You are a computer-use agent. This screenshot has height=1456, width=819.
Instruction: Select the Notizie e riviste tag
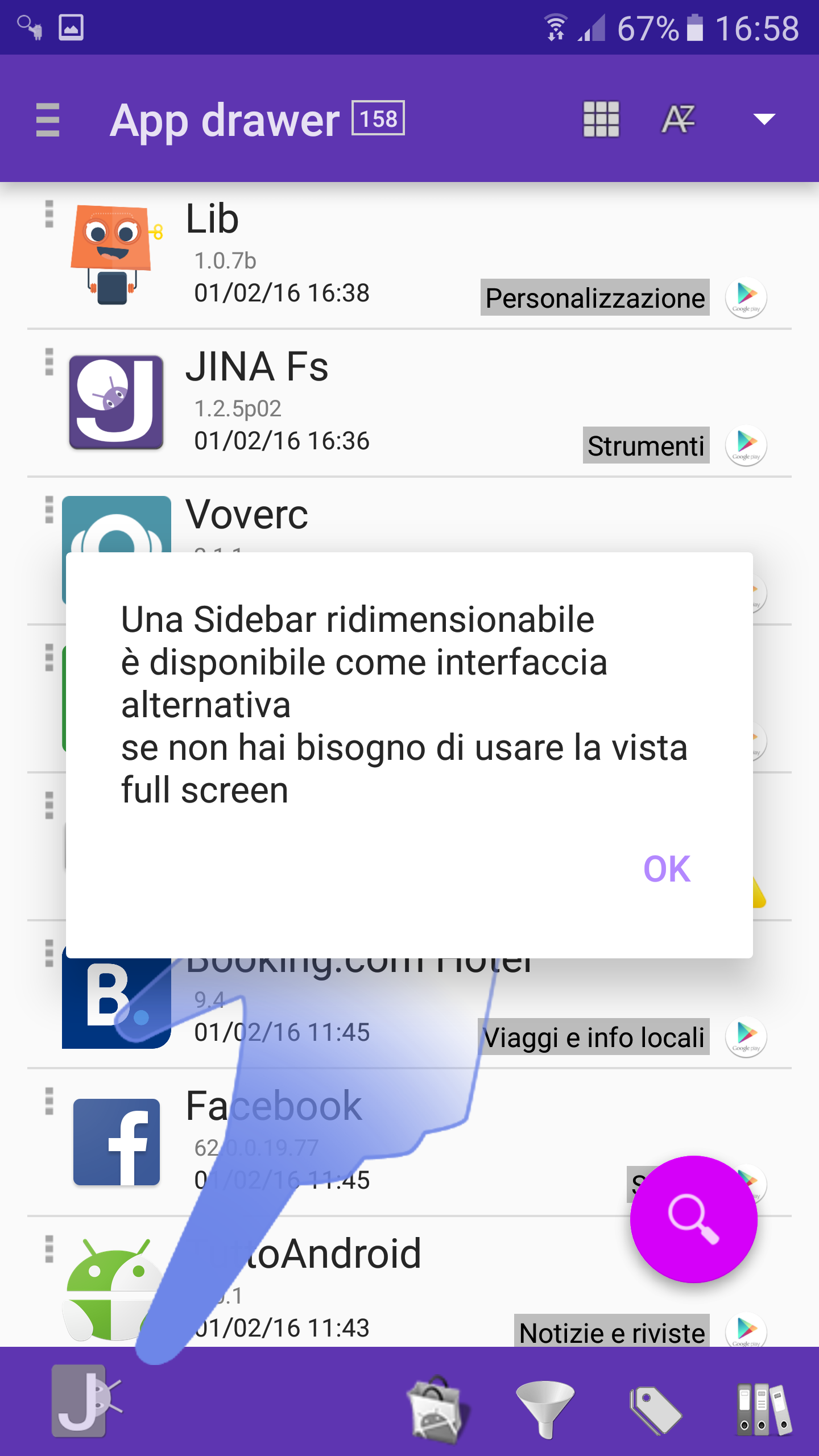612,1331
